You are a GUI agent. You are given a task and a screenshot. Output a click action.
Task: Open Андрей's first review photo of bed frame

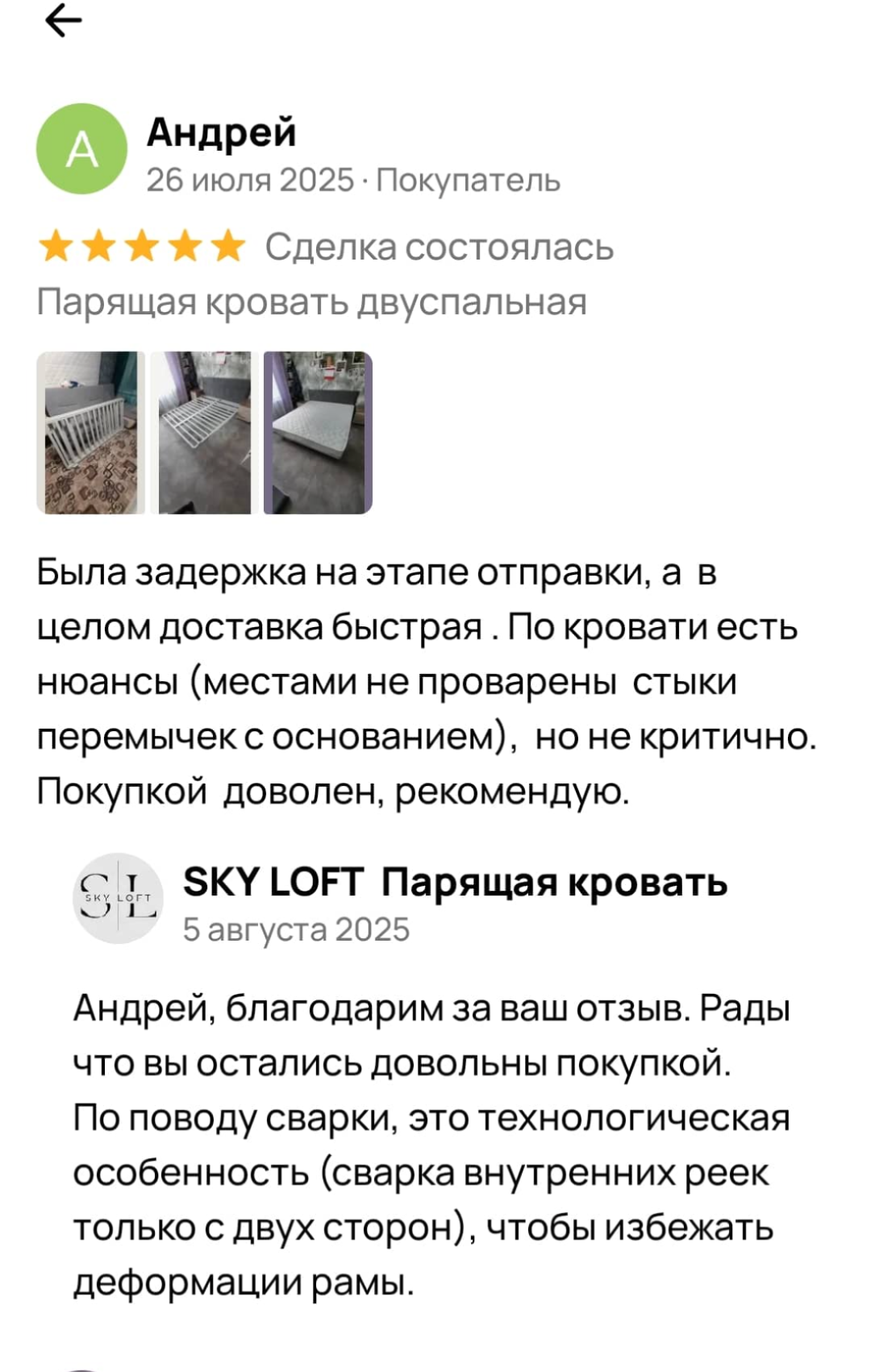click(90, 432)
